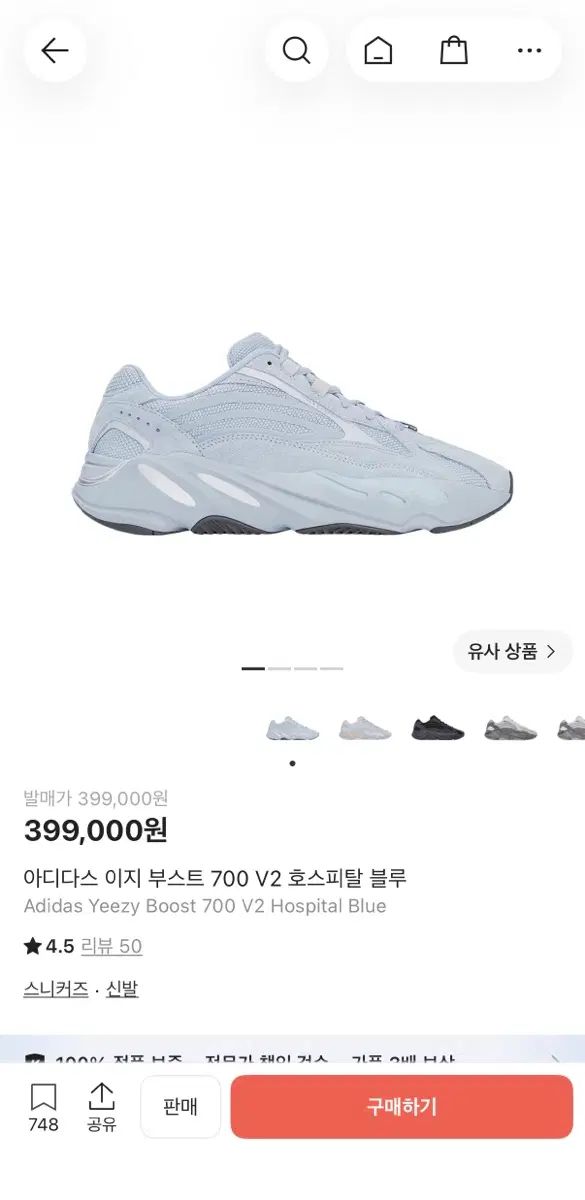This screenshot has width=585, height=1200.
Task: Open 유사 상품 similar products
Action: (x=513, y=652)
